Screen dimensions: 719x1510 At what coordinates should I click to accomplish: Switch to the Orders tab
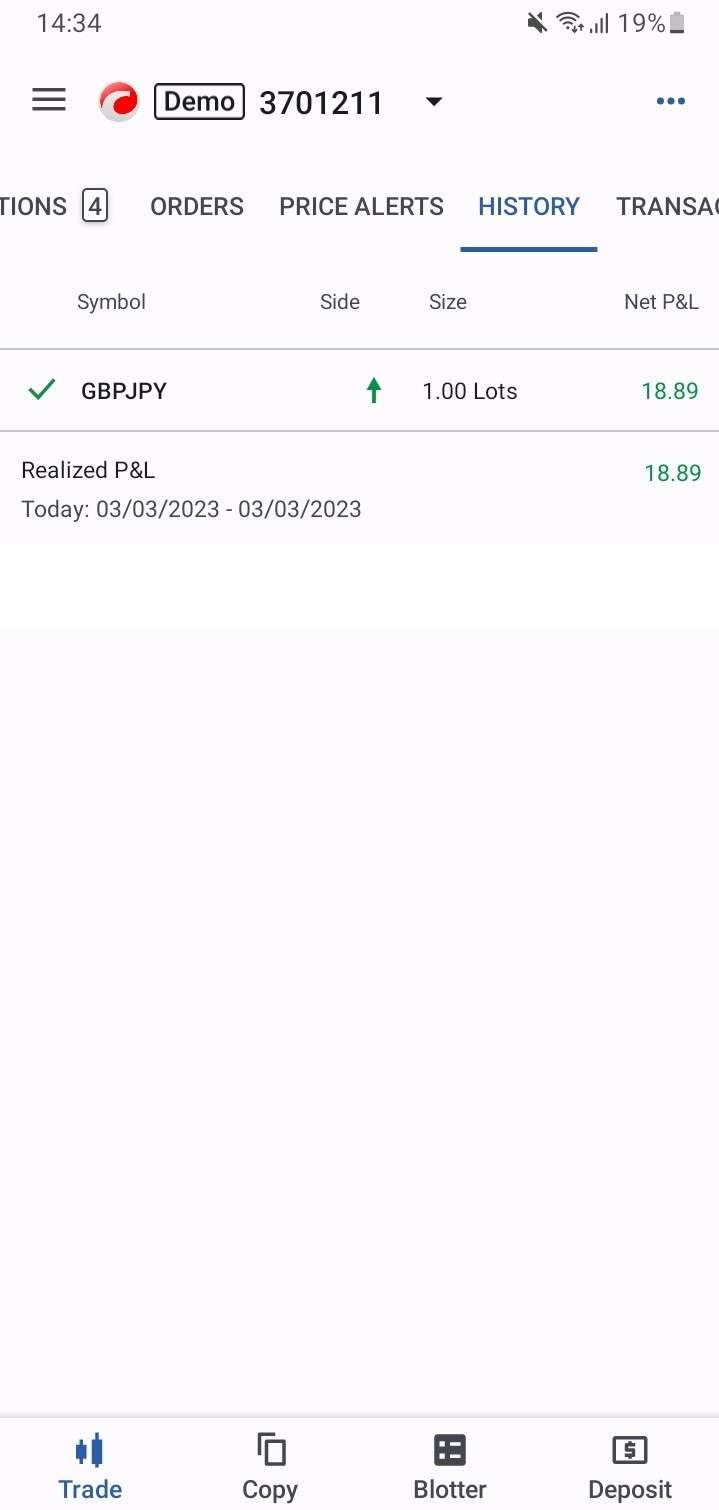pos(197,207)
